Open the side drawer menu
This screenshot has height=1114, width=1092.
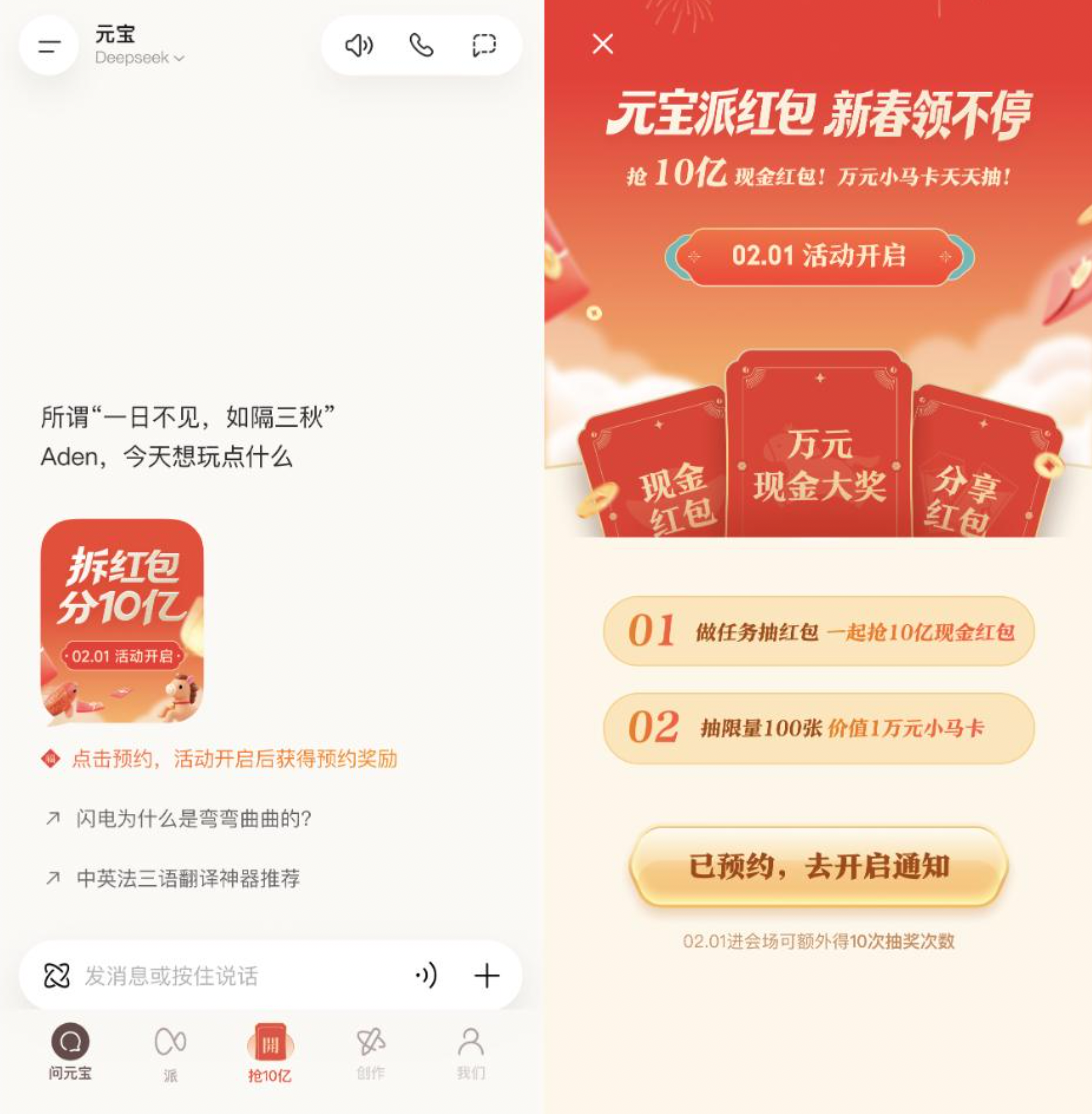point(49,46)
